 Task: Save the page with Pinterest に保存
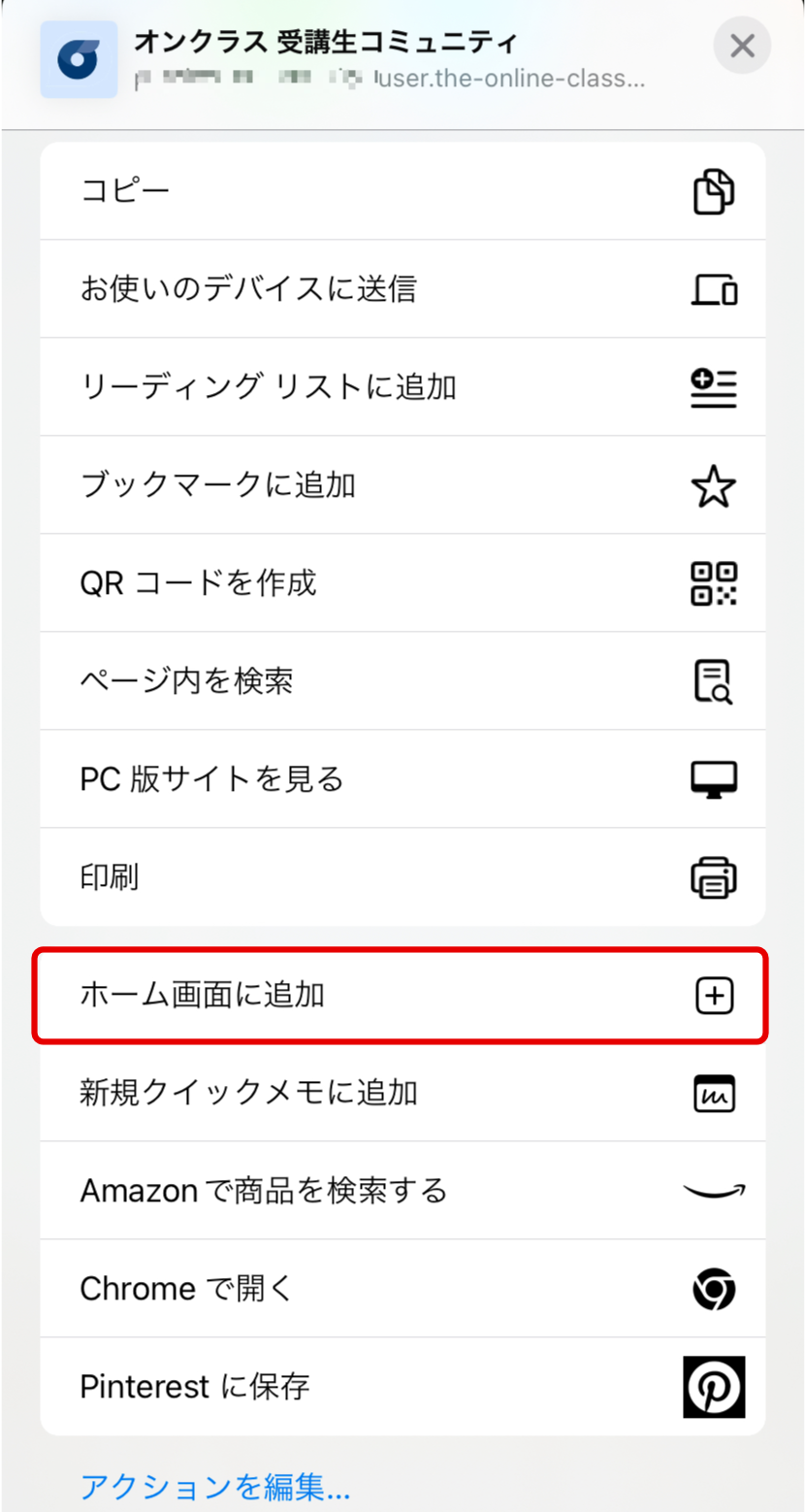click(x=402, y=1387)
